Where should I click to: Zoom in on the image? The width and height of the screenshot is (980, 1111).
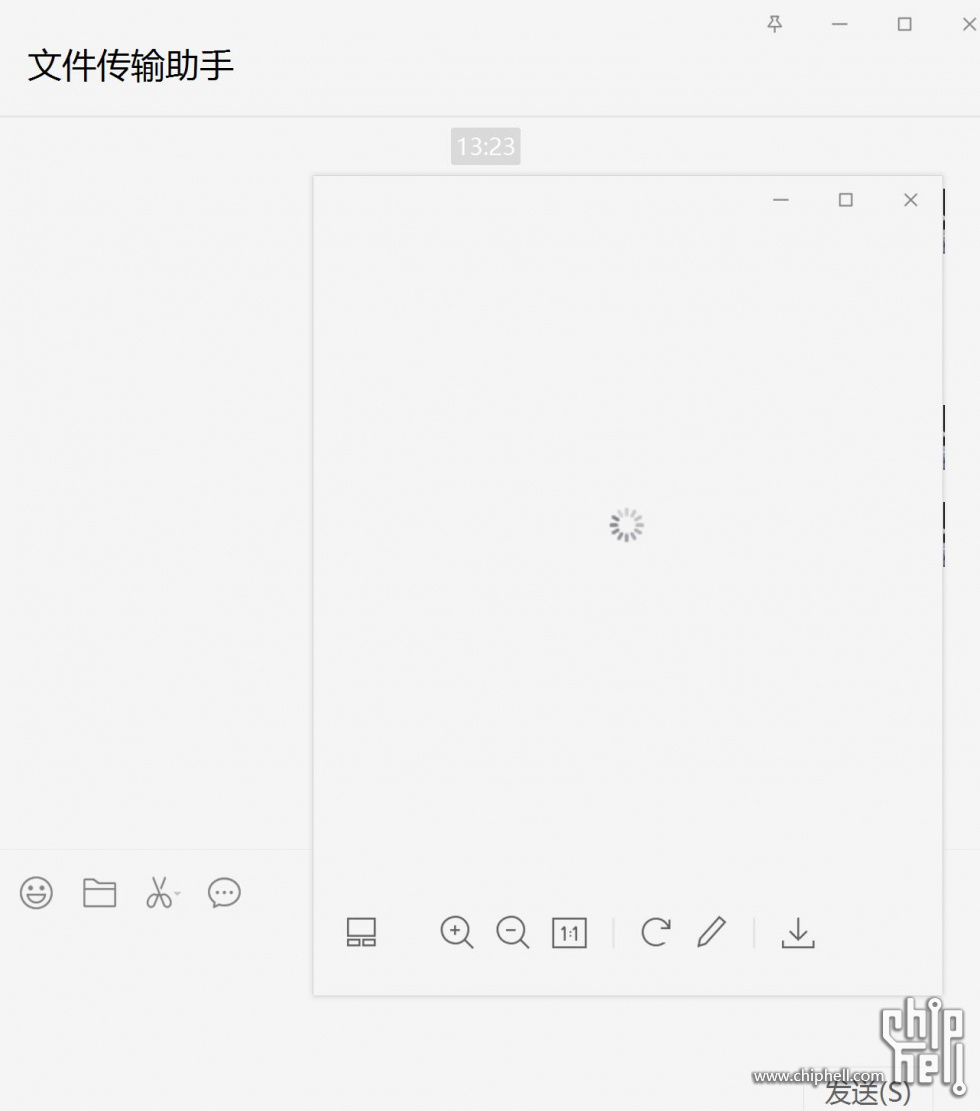pos(456,932)
